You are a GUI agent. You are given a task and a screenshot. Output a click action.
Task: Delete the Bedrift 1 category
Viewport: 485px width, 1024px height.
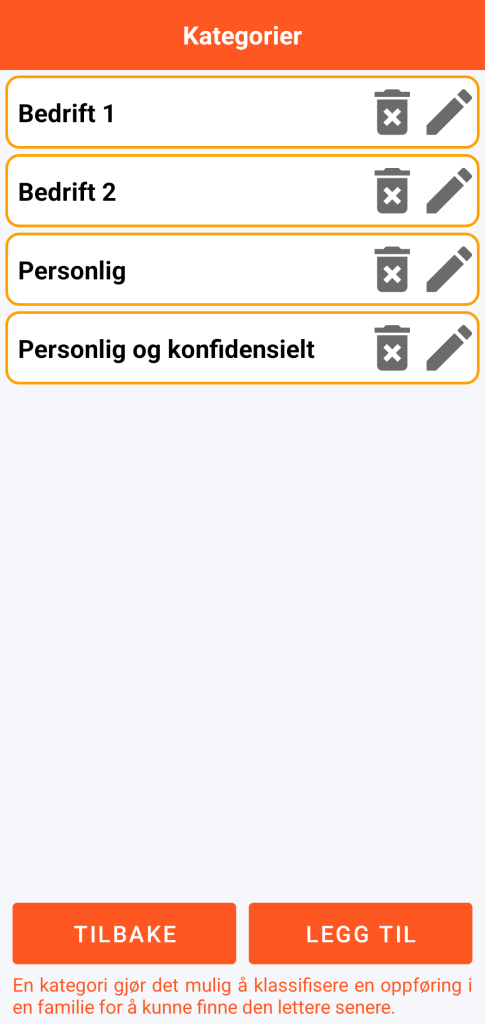392,112
